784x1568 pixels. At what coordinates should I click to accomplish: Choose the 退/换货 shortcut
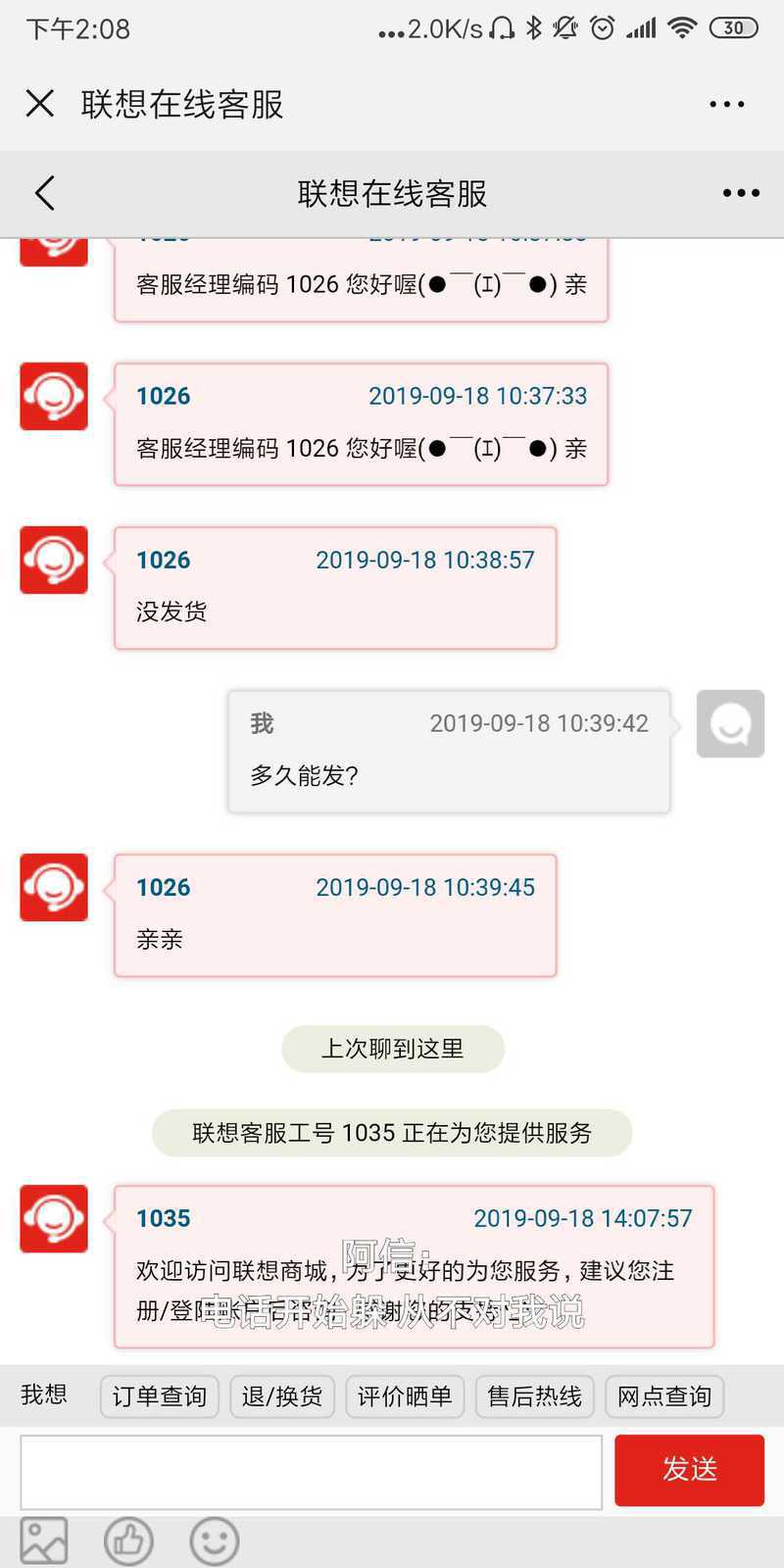coord(282,1396)
